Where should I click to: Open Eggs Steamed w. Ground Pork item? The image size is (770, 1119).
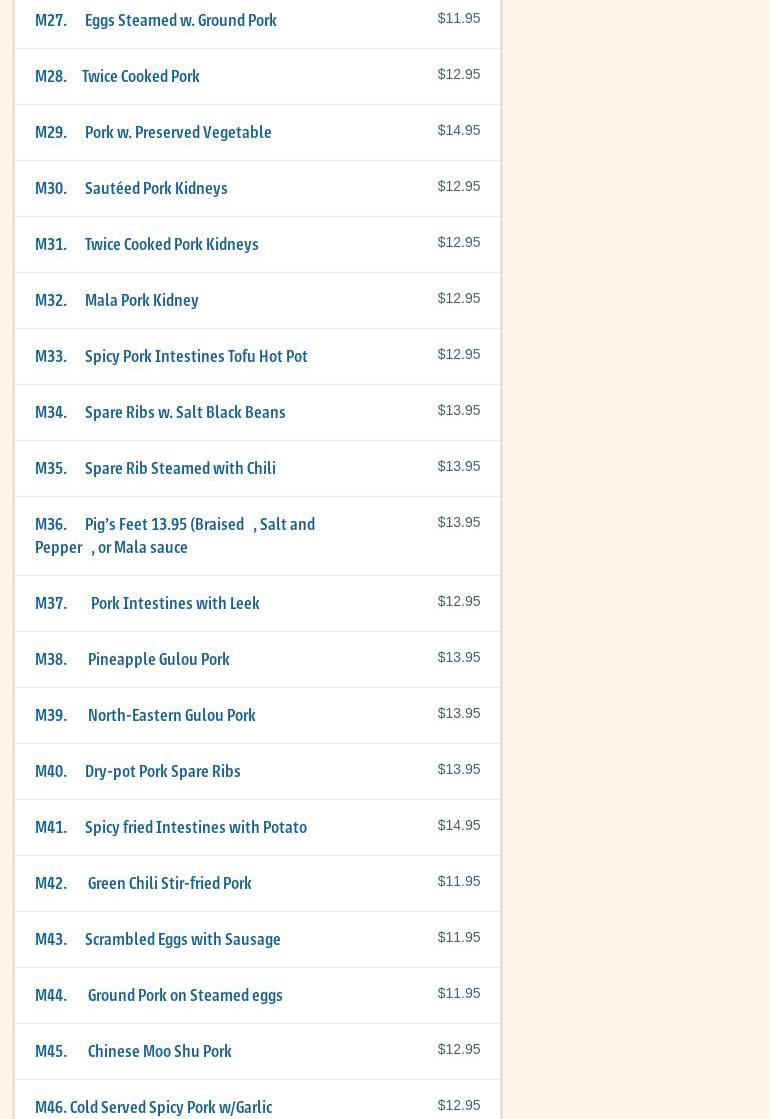click(x=180, y=20)
